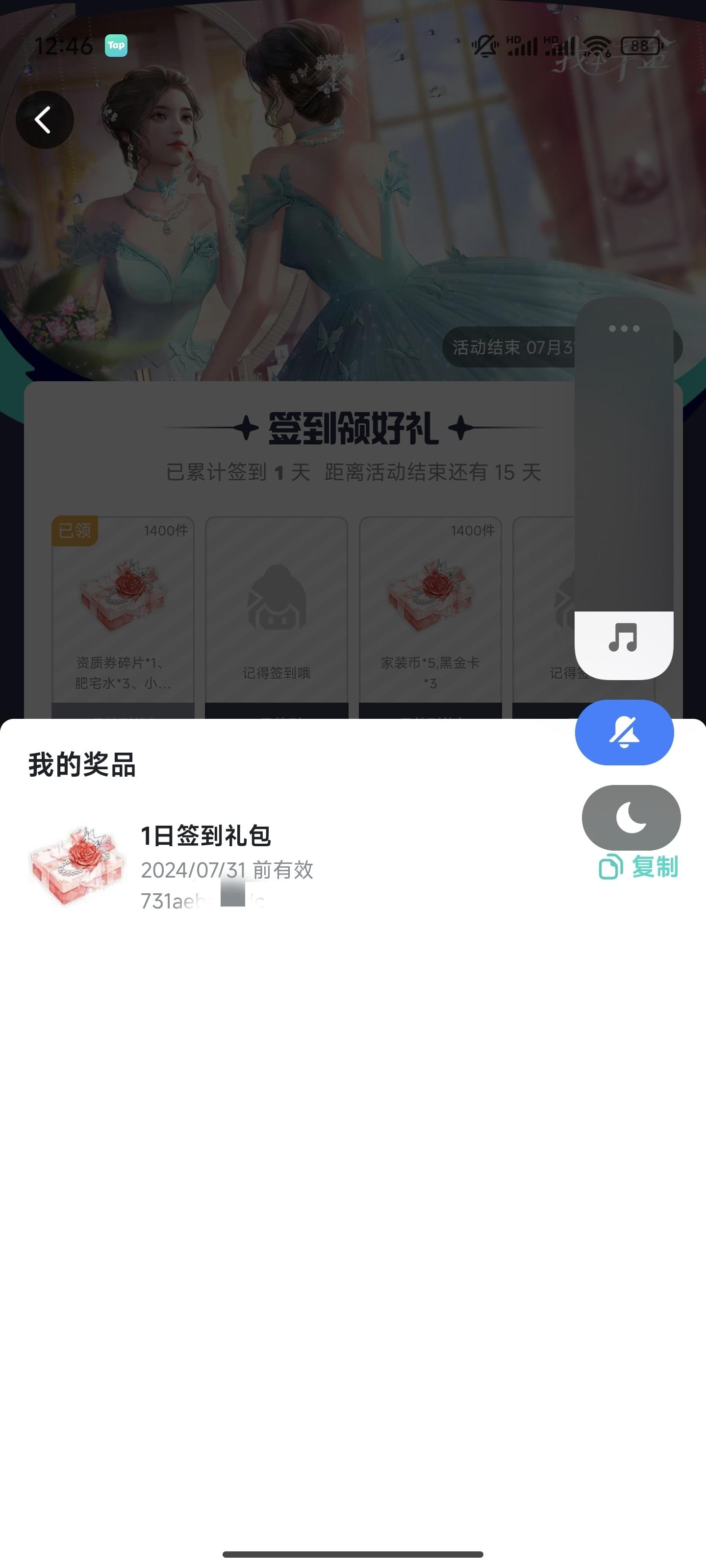
Task: Click the 家装币*5,黑金卡*3 gift thumbnail
Action: tap(430, 596)
